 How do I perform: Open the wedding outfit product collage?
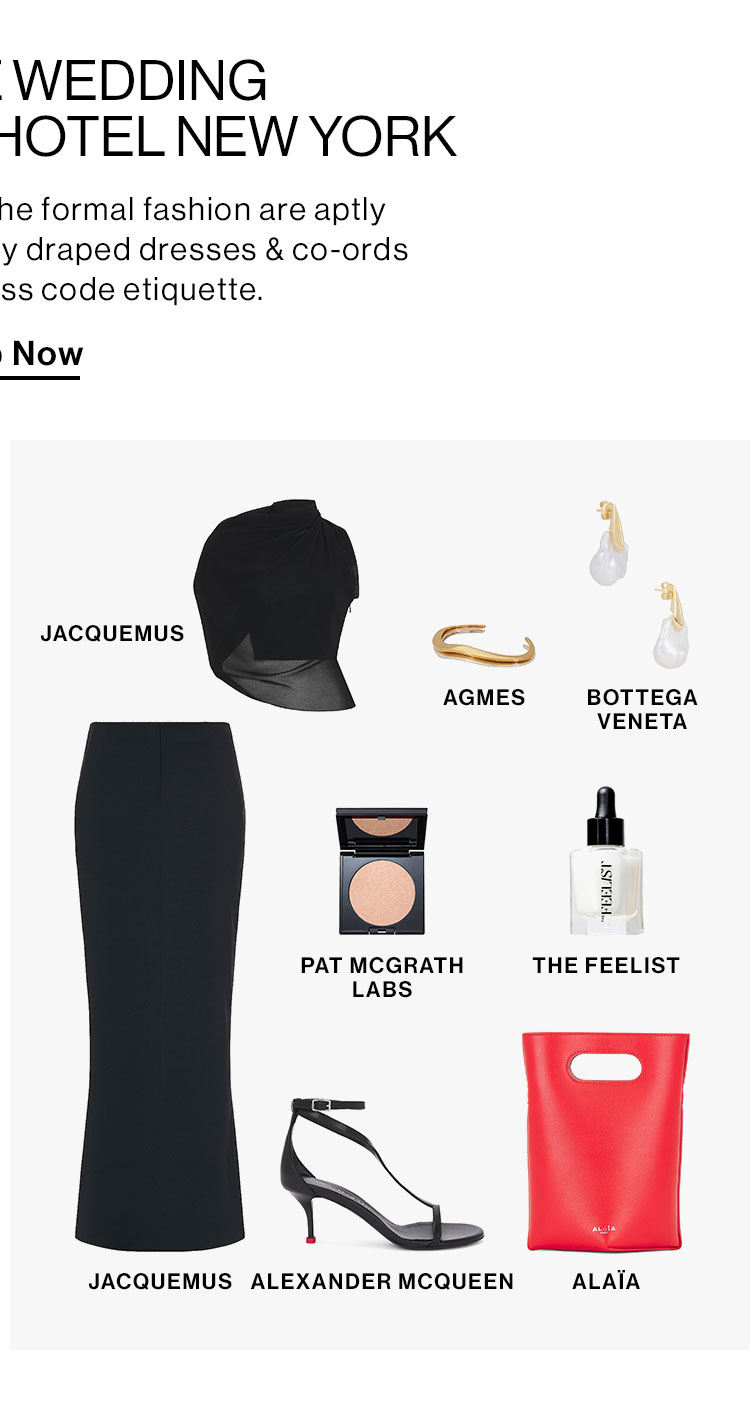[380, 895]
